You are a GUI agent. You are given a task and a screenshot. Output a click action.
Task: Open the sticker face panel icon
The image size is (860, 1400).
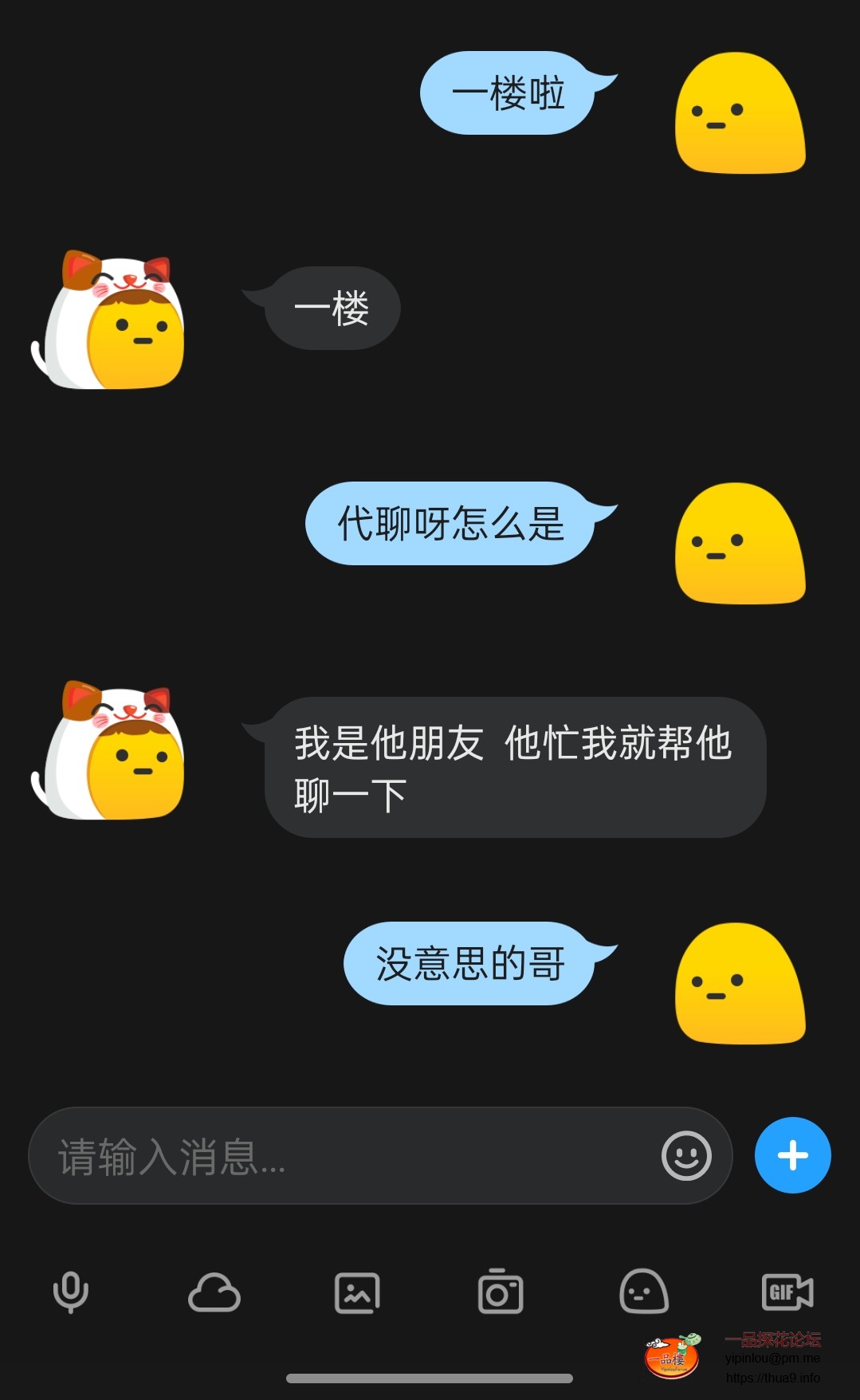tap(643, 1293)
